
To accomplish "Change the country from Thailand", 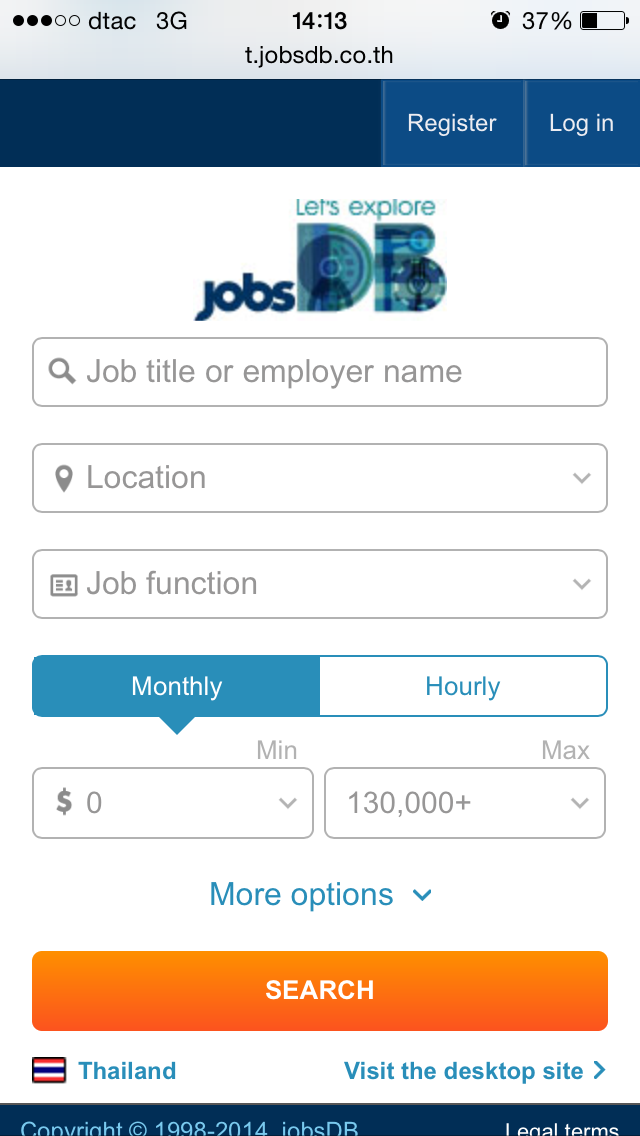I will coord(105,1071).
